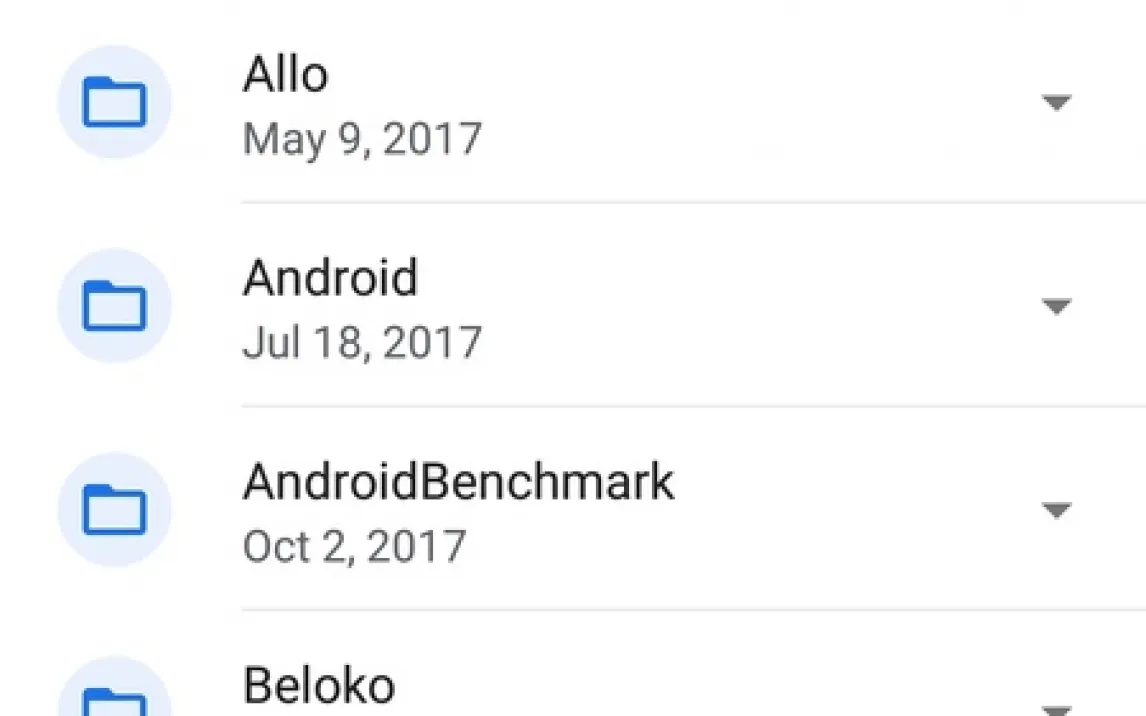This screenshot has height=716, width=1146.
Task: Show options for the Android folder
Action: [1057, 306]
